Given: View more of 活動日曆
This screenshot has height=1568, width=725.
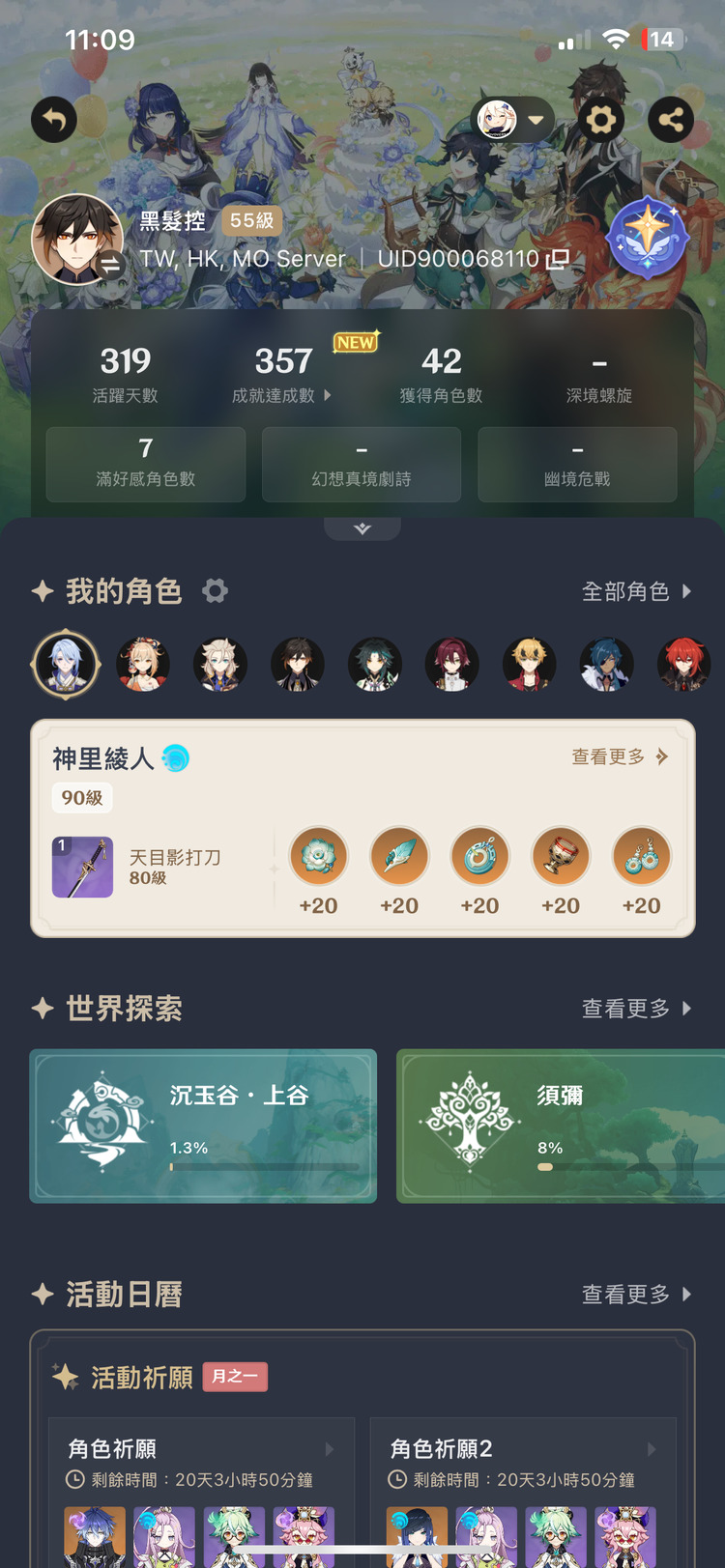Looking at the screenshot, I should pos(637,1294).
